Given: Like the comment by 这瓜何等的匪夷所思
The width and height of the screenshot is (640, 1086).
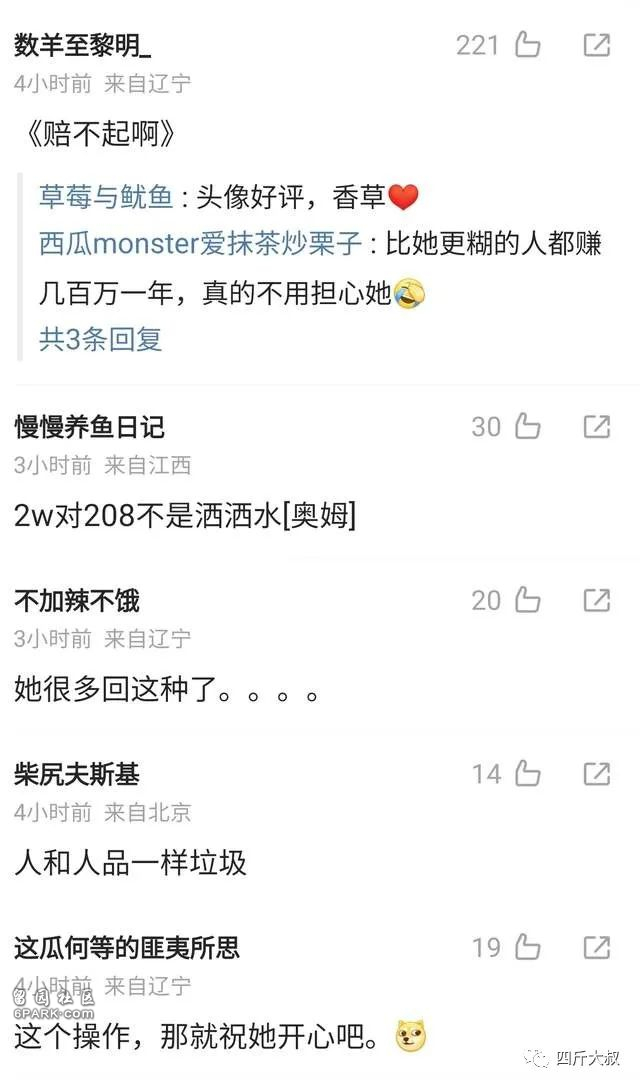Looking at the screenshot, I should (x=527, y=947).
